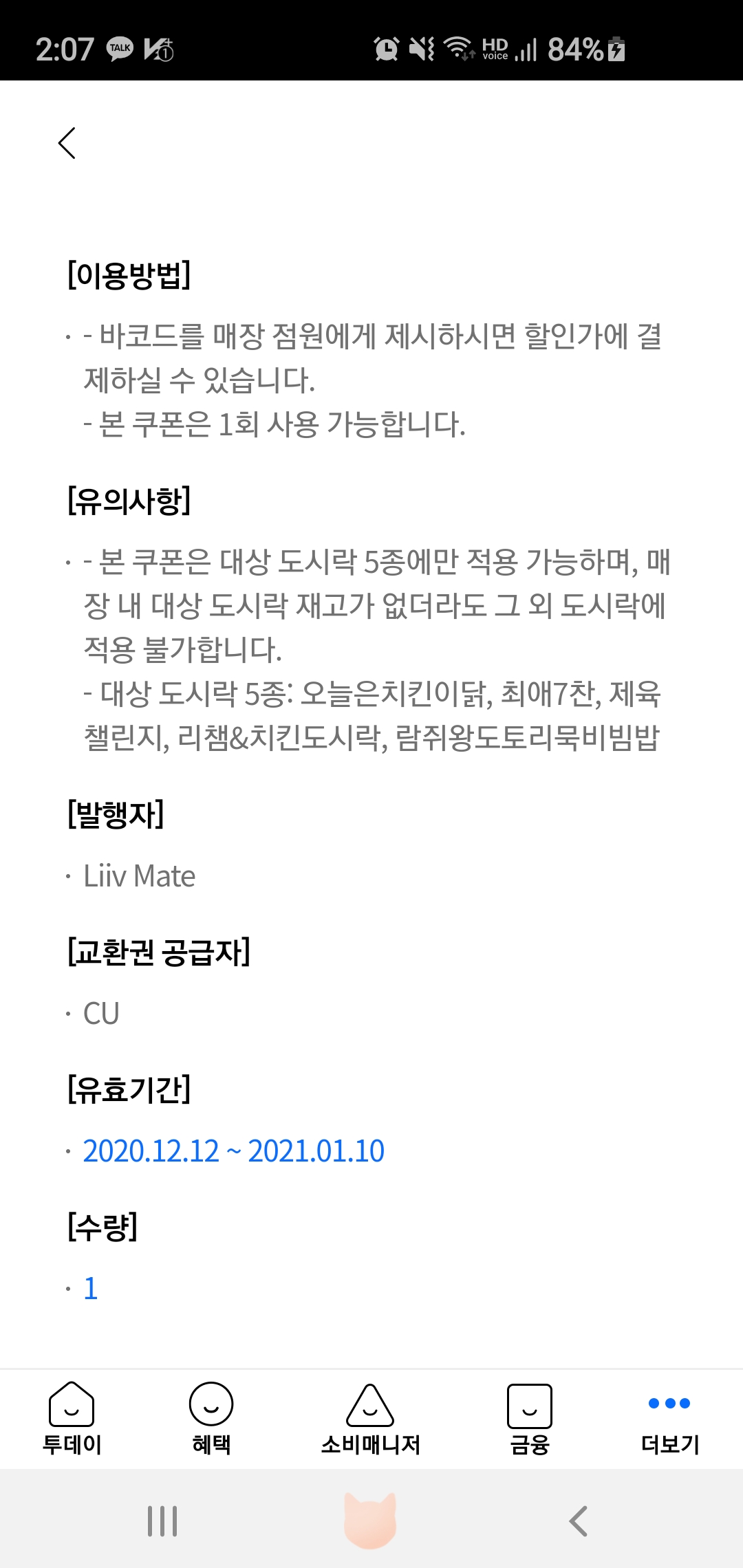Switch to the 소비매니저 tab
Image resolution: width=743 pixels, height=1568 pixels.
[370, 1418]
